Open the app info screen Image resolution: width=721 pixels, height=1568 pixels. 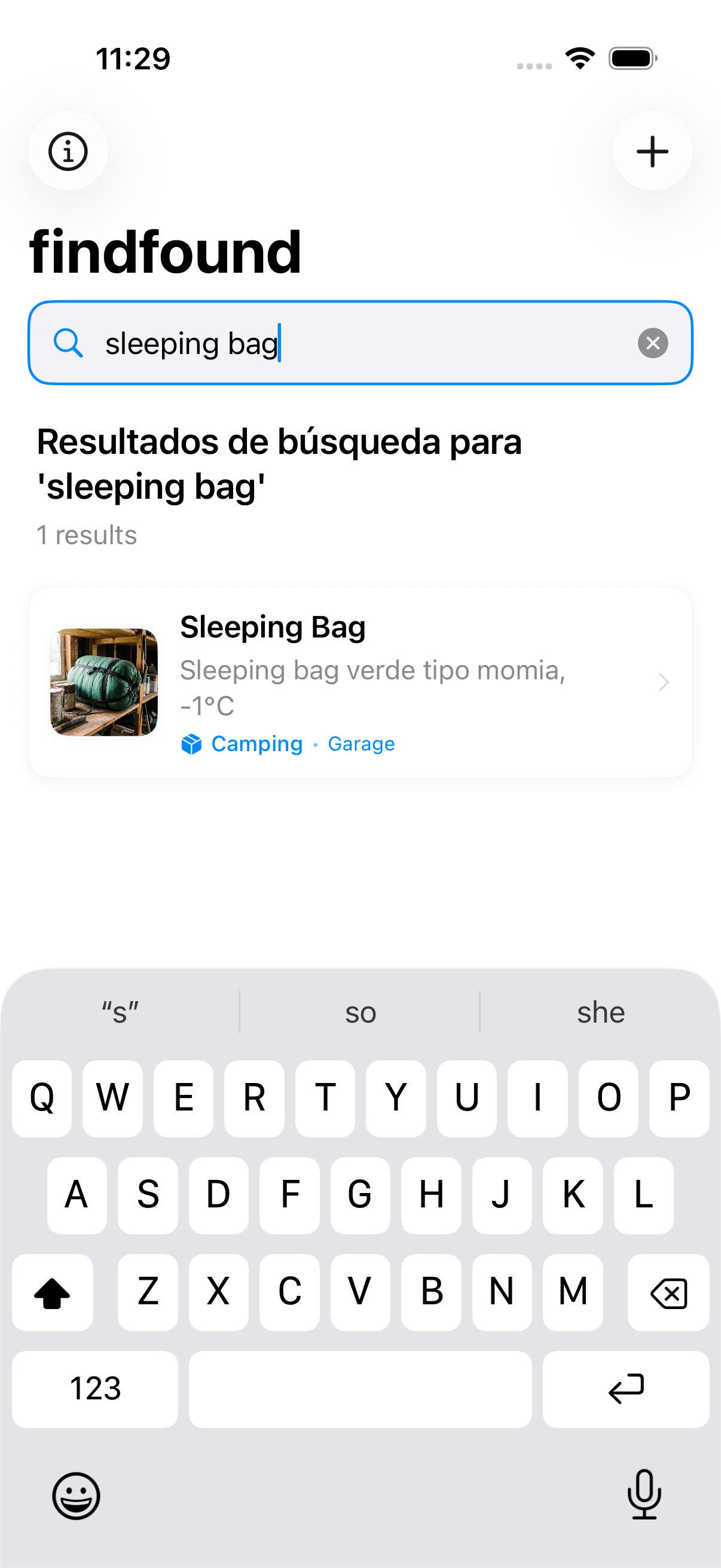[x=68, y=151]
